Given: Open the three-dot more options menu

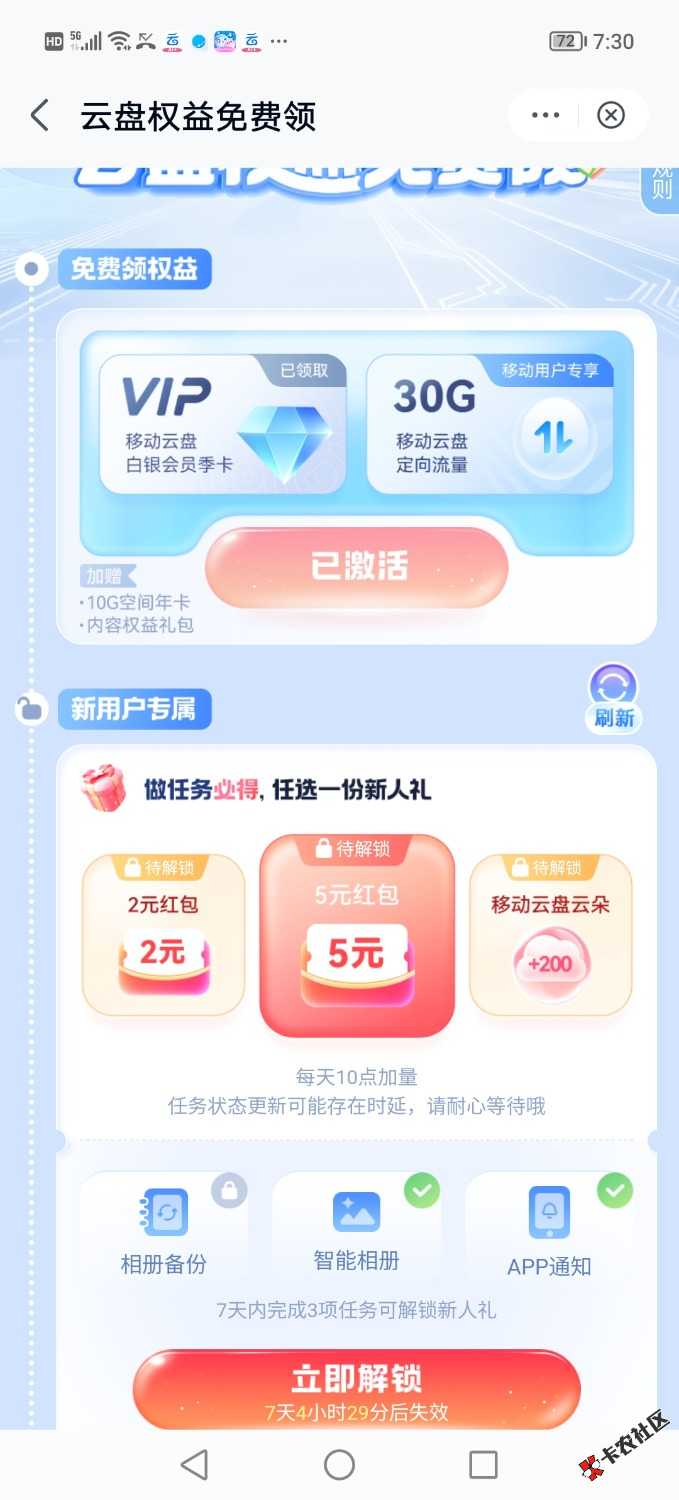Looking at the screenshot, I should click(x=545, y=116).
